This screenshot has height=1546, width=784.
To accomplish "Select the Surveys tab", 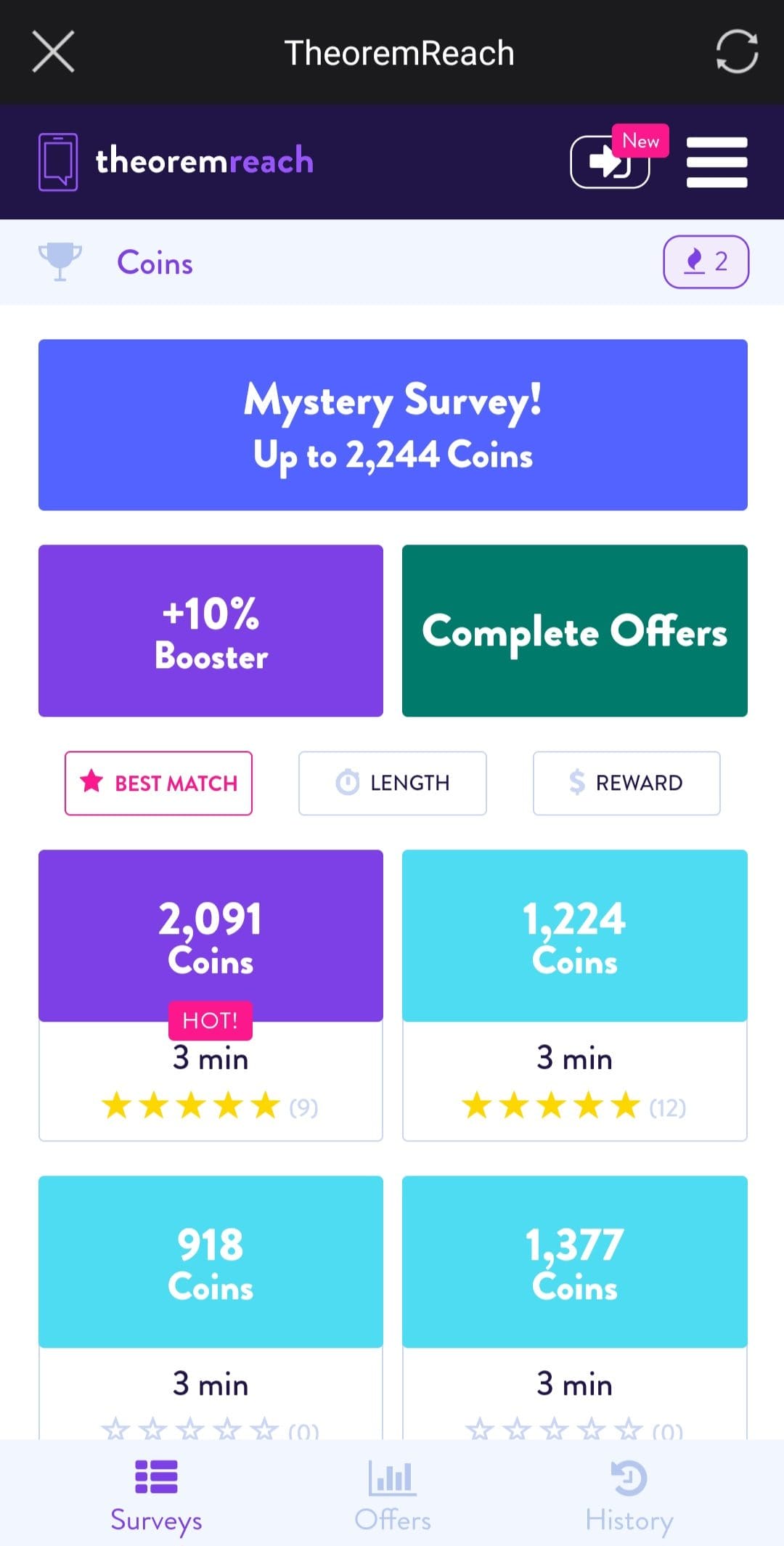I will tap(156, 1496).
